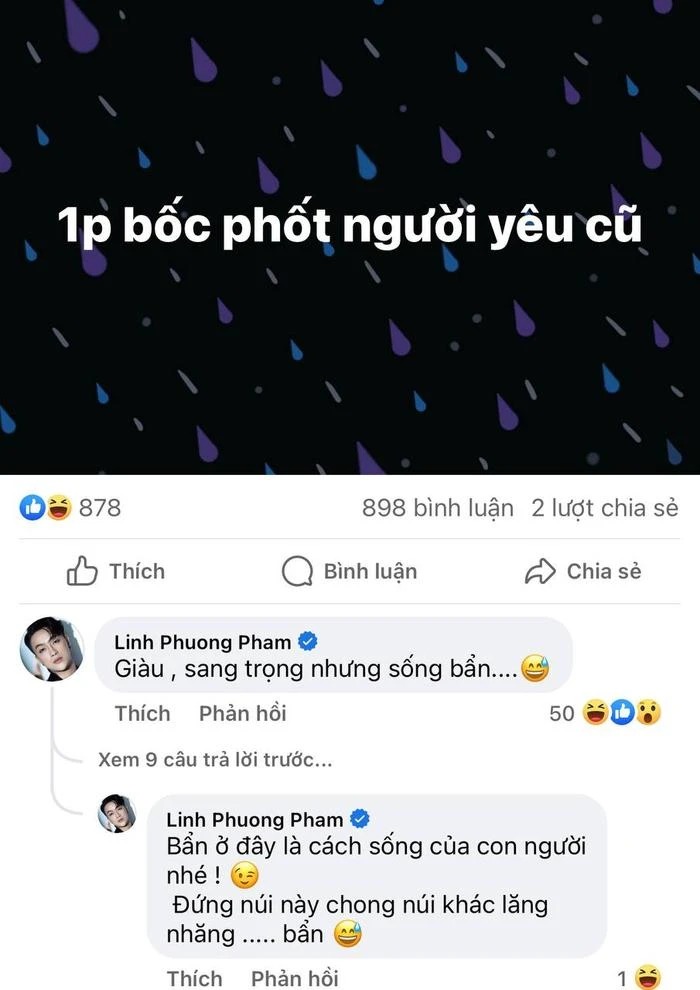Expand Xem 9 câu trả lời trước
This screenshot has width=700, height=990.
tap(215, 759)
